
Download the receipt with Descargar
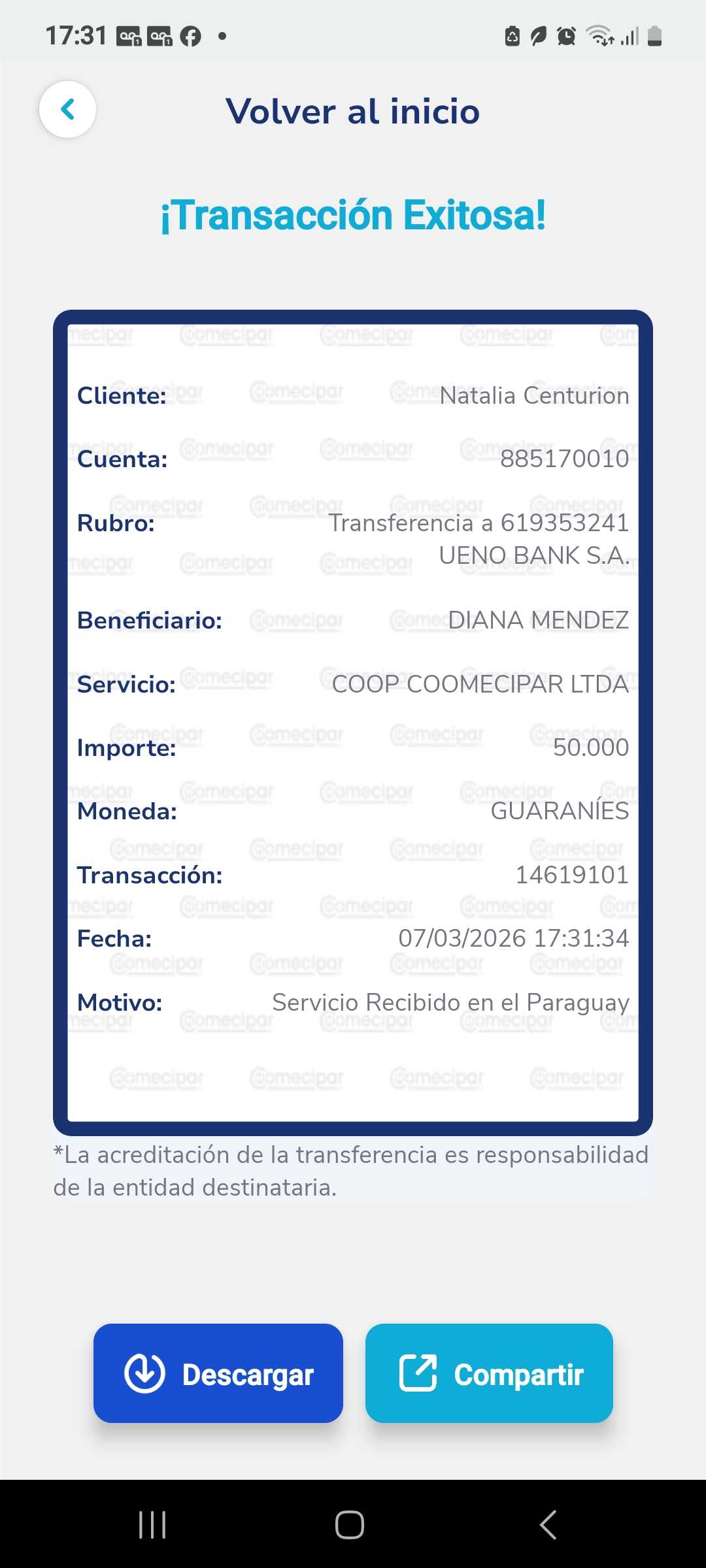tap(218, 1373)
